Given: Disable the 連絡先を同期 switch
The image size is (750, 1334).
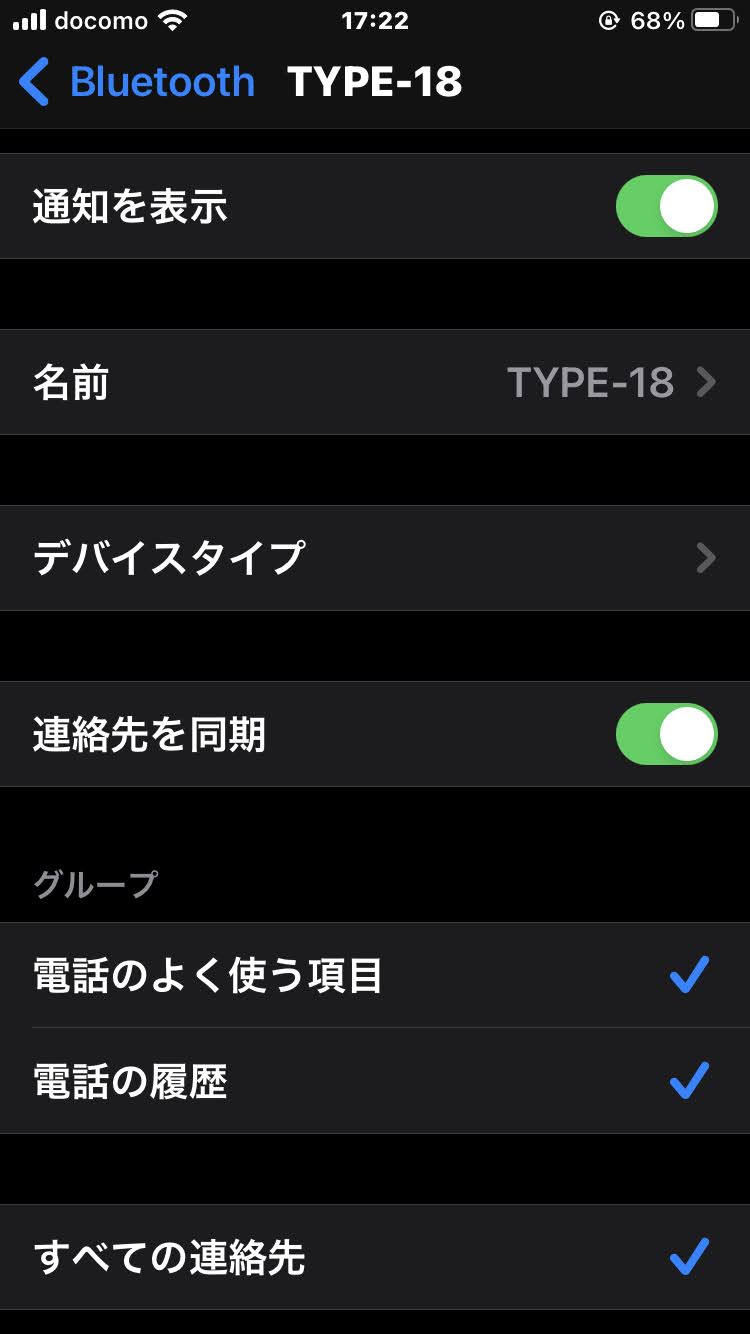Looking at the screenshot, I should (x=667, y=734).
